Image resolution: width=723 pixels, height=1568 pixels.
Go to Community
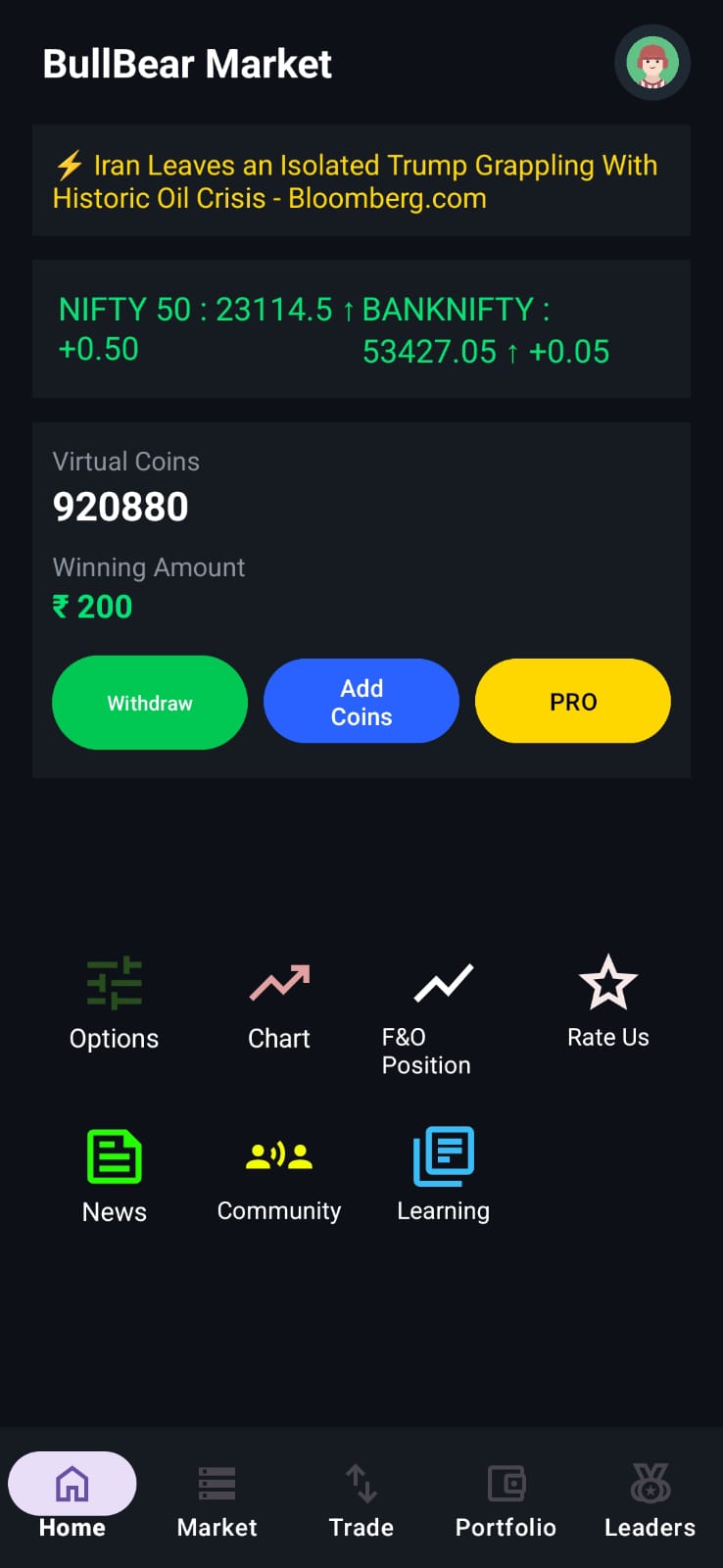click(x=279, y=1174)
